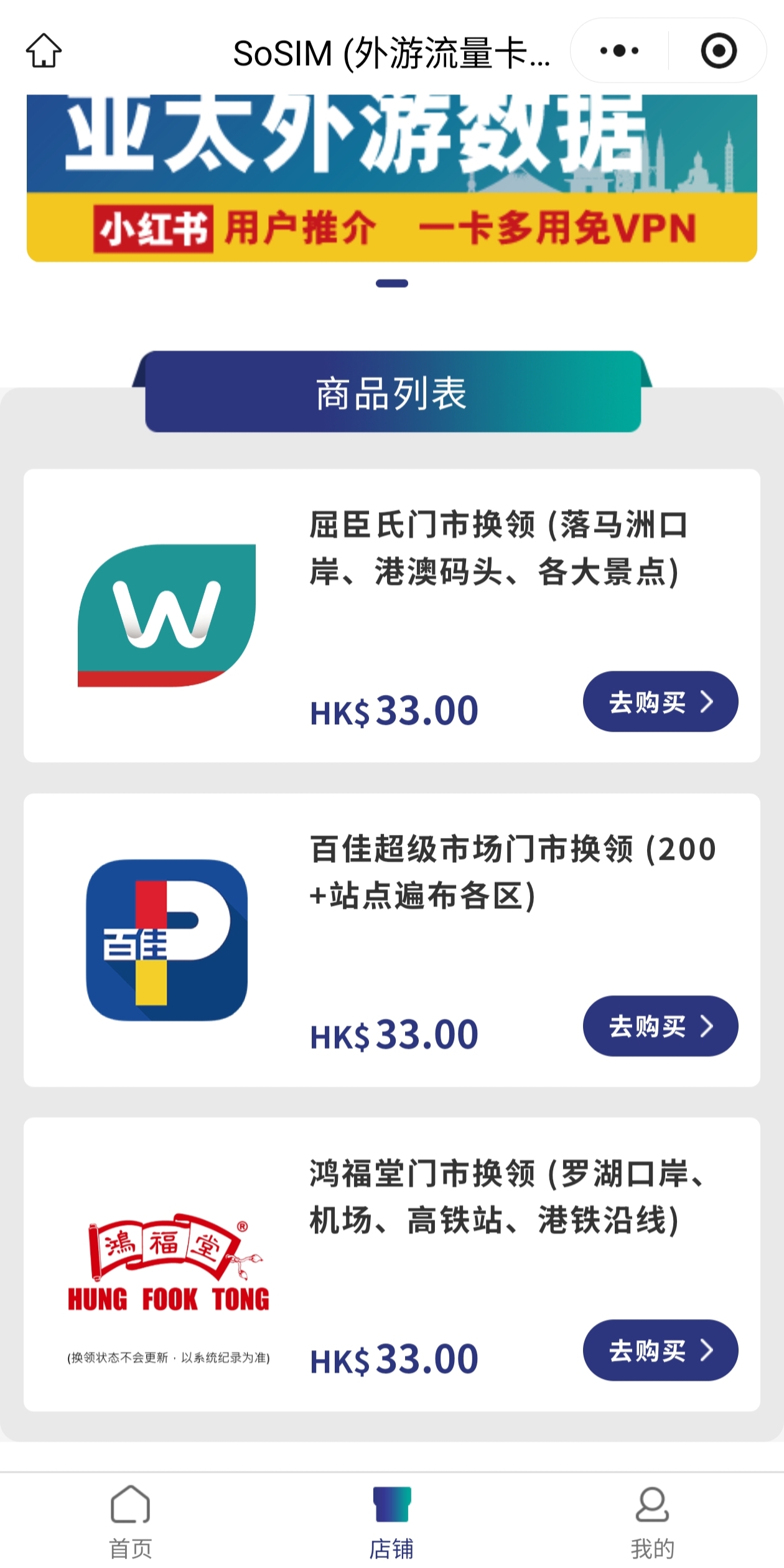Open the 亚太外游数据 promo banner

point(392,178)
